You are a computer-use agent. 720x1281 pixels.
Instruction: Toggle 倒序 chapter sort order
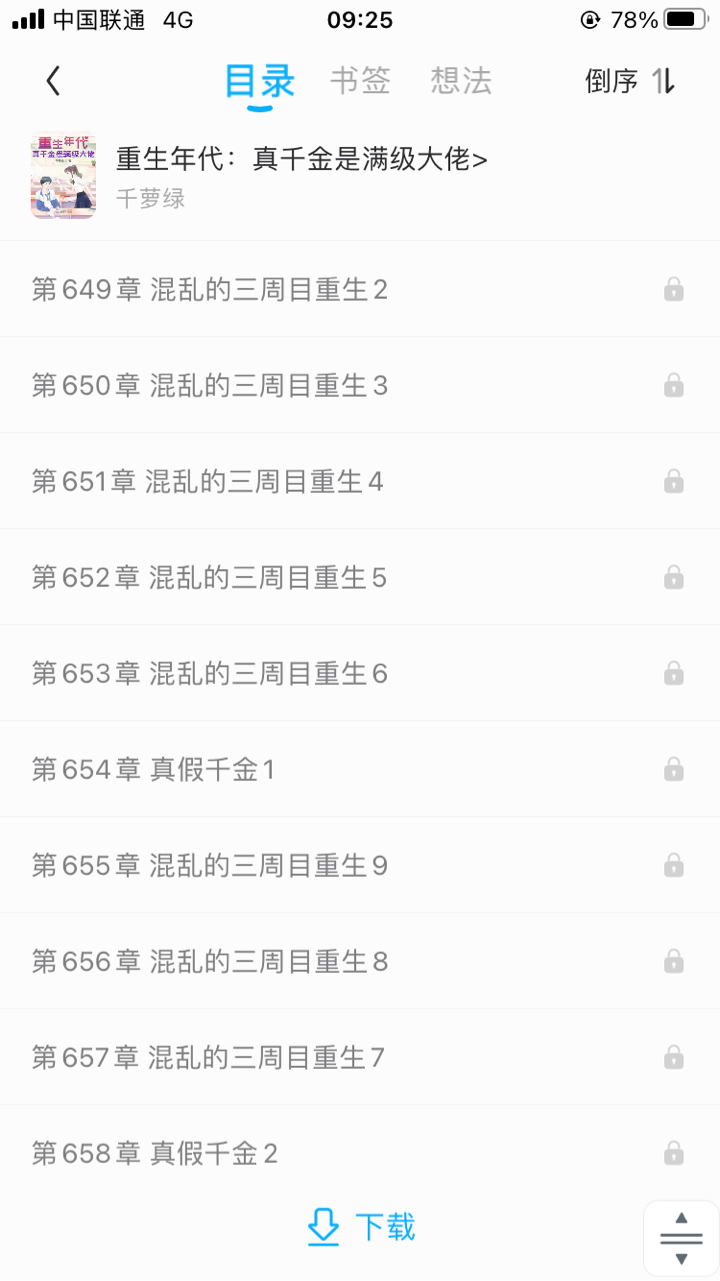pyautogui.click(x=630, y=81)
